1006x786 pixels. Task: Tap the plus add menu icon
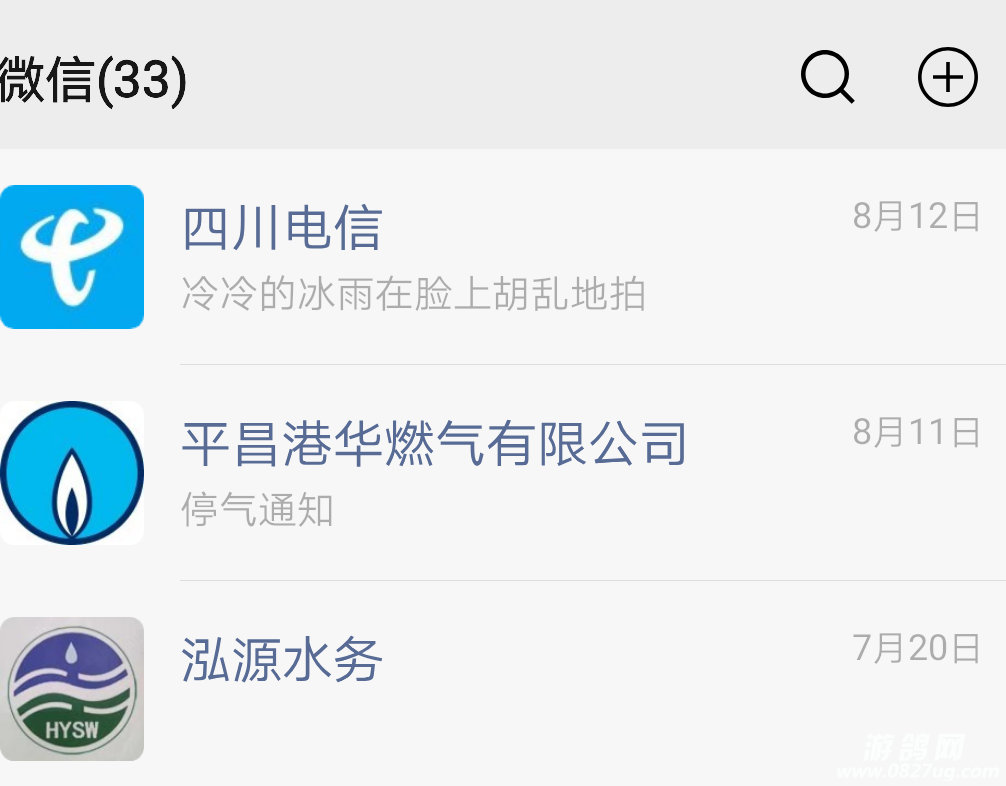(x=947, y=77)
